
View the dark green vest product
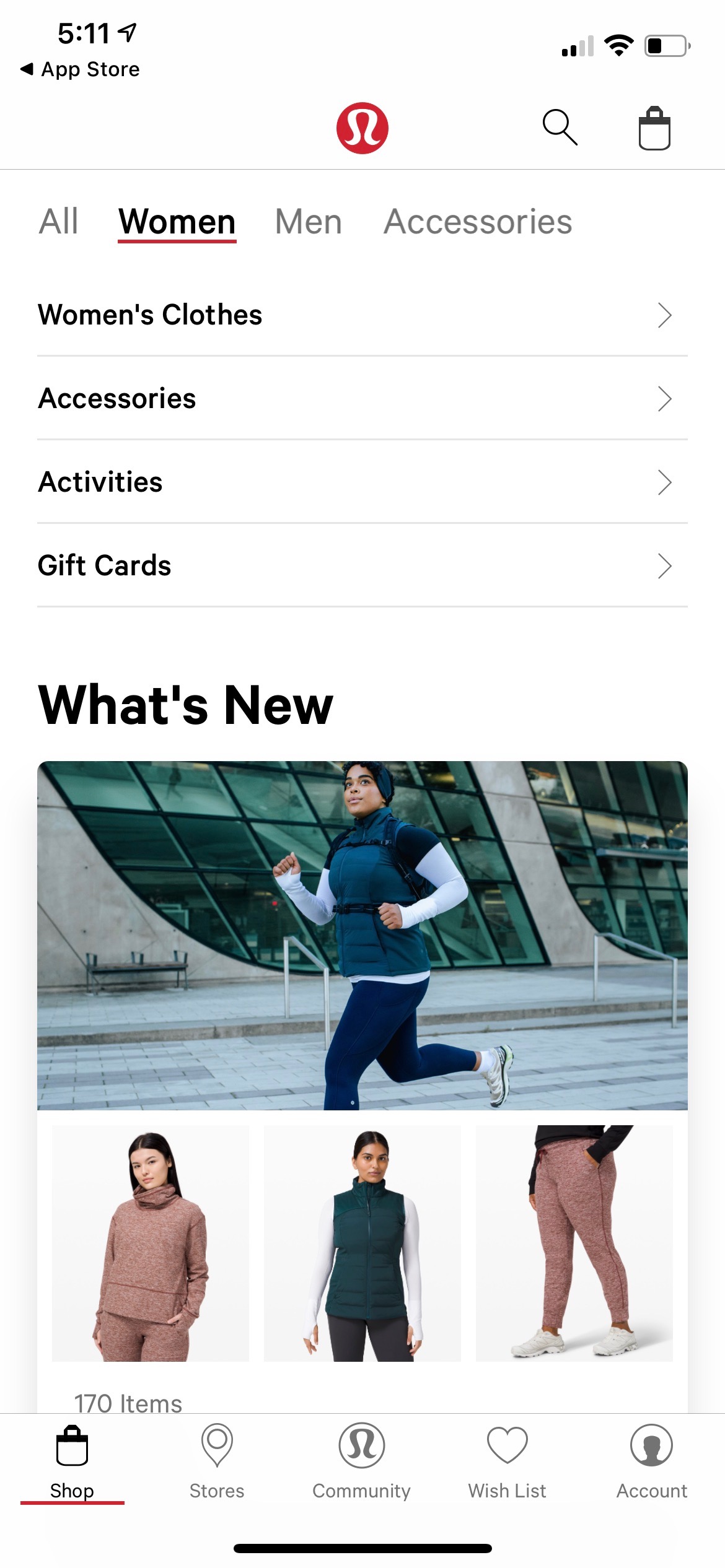point(362,1243)
